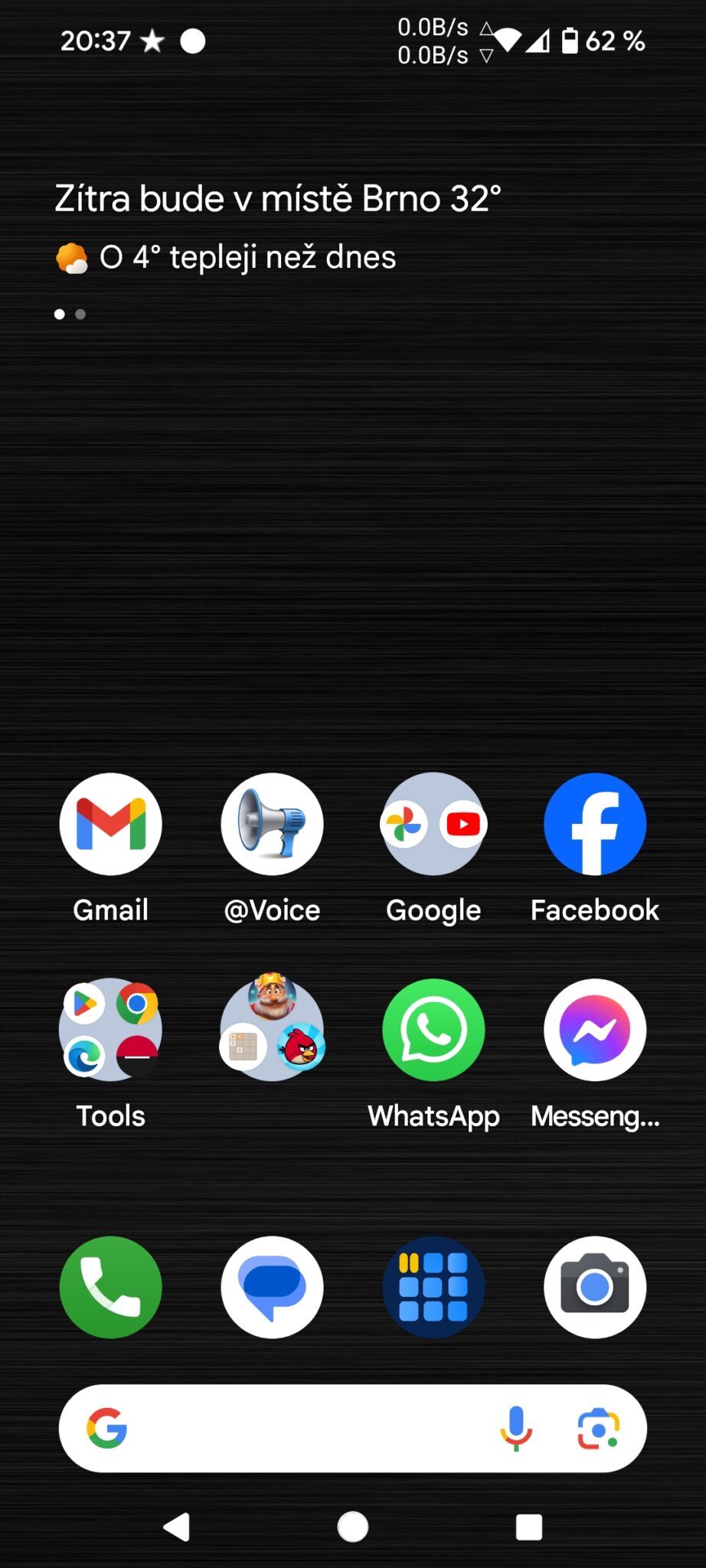
Task: Open the Messages app
Action: (272, 1287)
